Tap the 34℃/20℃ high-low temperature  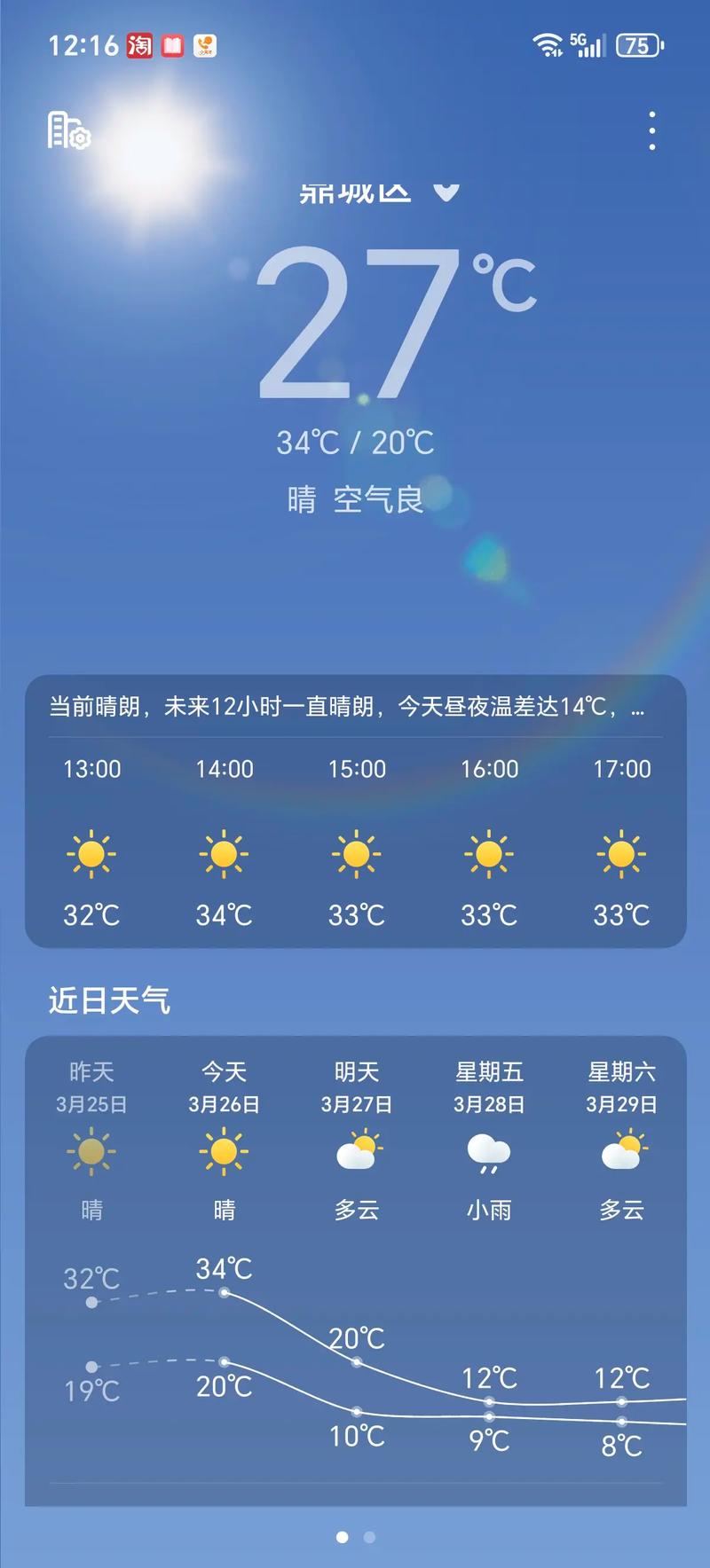tap(355, 442)
